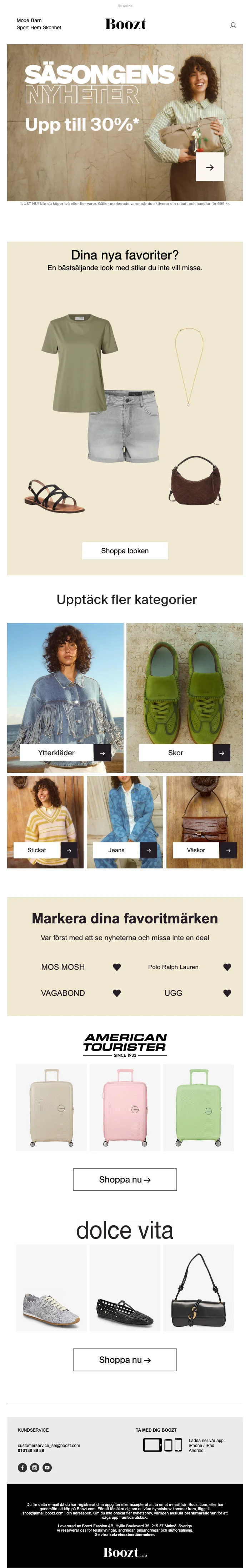Favorite the MOS MOSH brand
The height and width of the screenshot is (1568, 250).
tap(117, 967)
